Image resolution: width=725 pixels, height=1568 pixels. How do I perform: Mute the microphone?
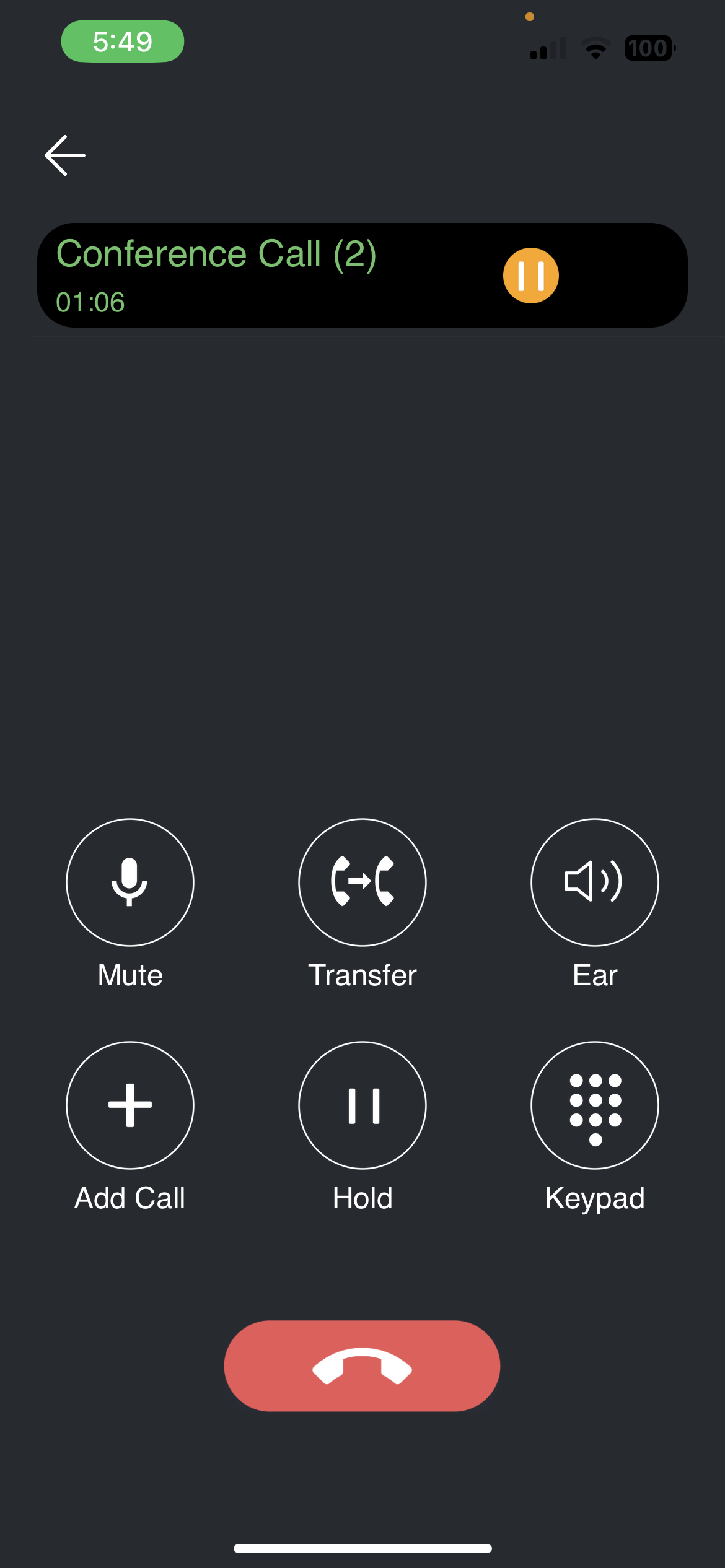[x=130, y=882]
